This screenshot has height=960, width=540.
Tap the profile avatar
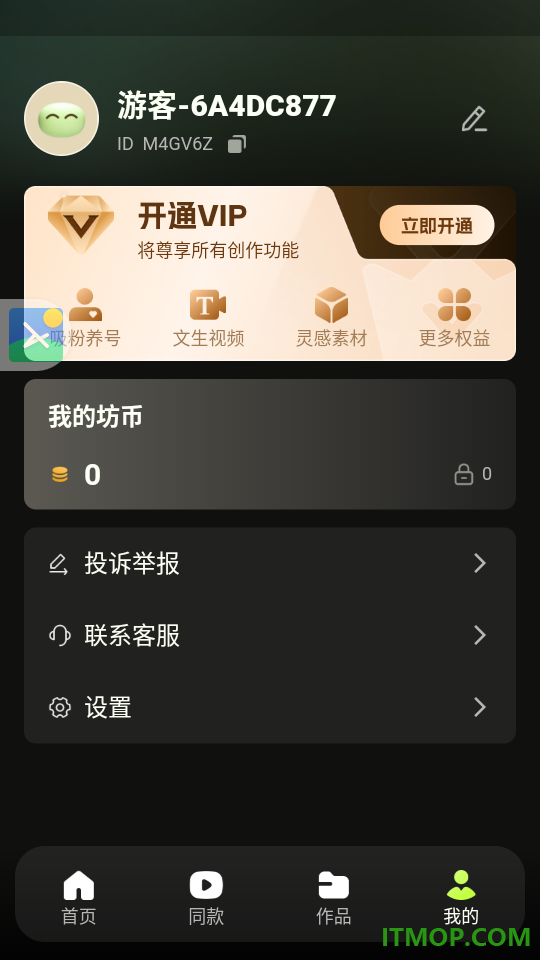coord(61,119)
